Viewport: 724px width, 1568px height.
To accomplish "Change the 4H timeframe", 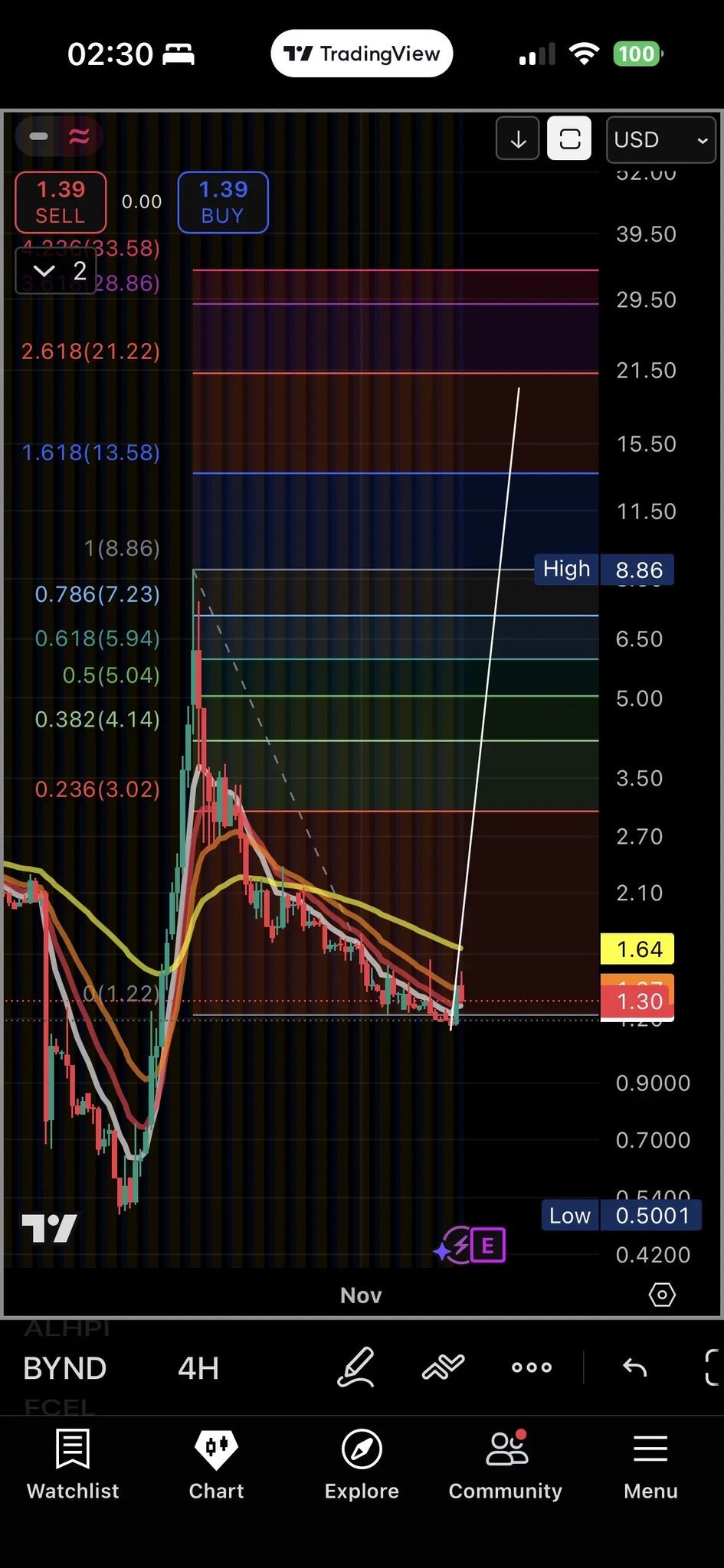I will point(198,1368).
